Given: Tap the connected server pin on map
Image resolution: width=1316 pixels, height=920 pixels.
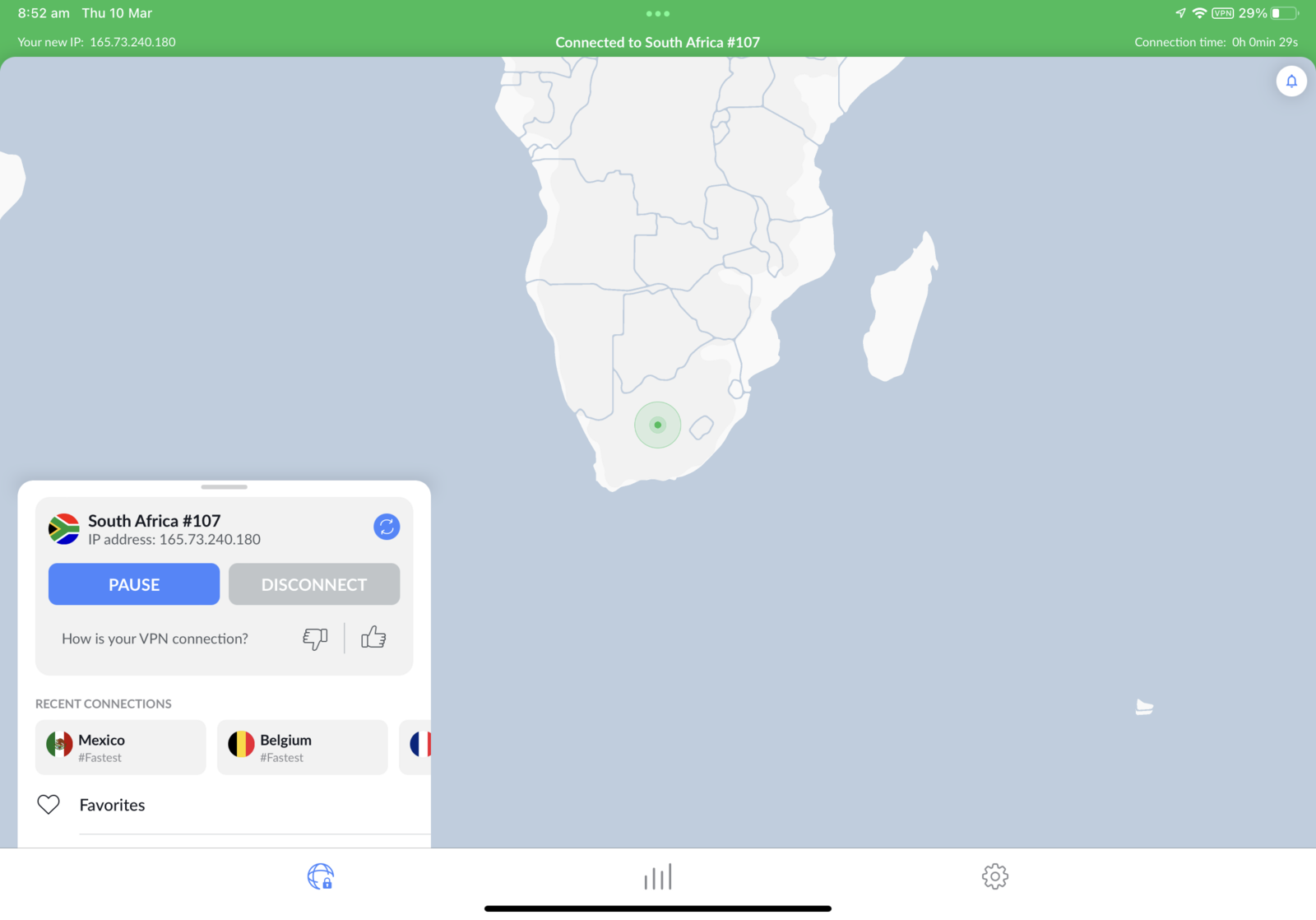Looking at the screenshot, I should [x=657, y=425].
